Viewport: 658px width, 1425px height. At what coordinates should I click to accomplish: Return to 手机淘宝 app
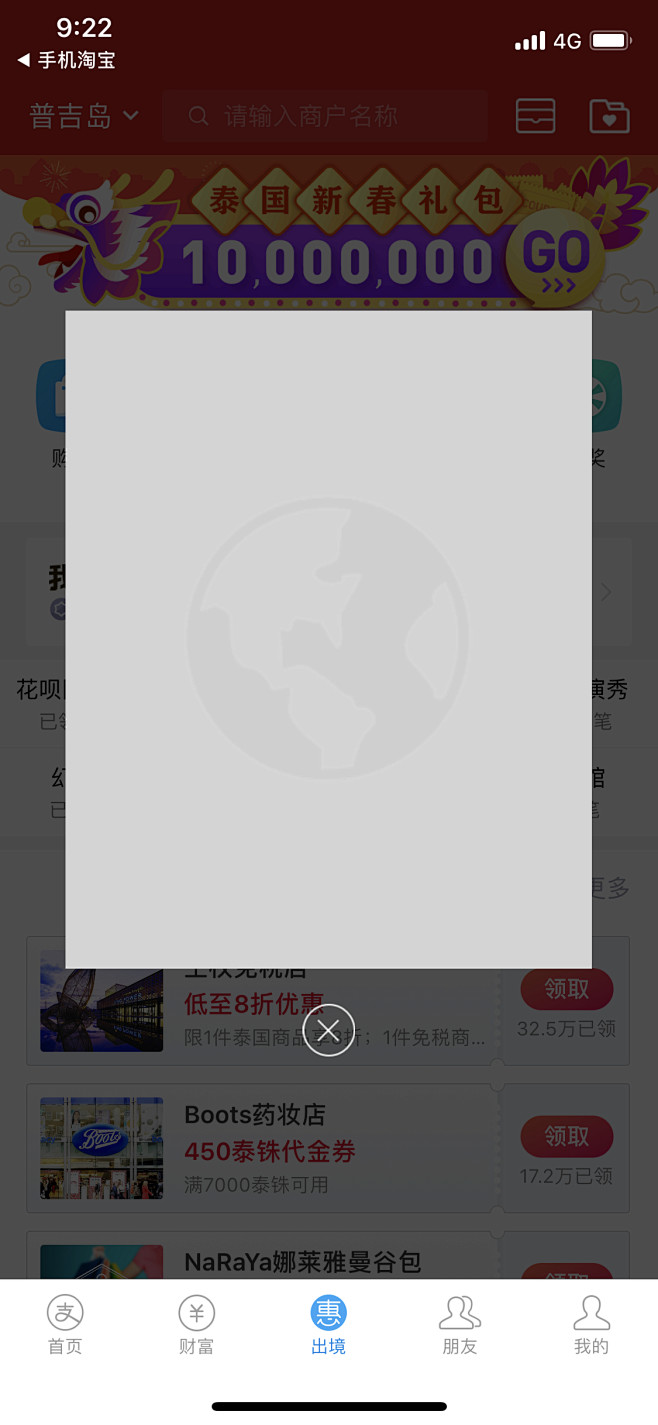point(66,60)
